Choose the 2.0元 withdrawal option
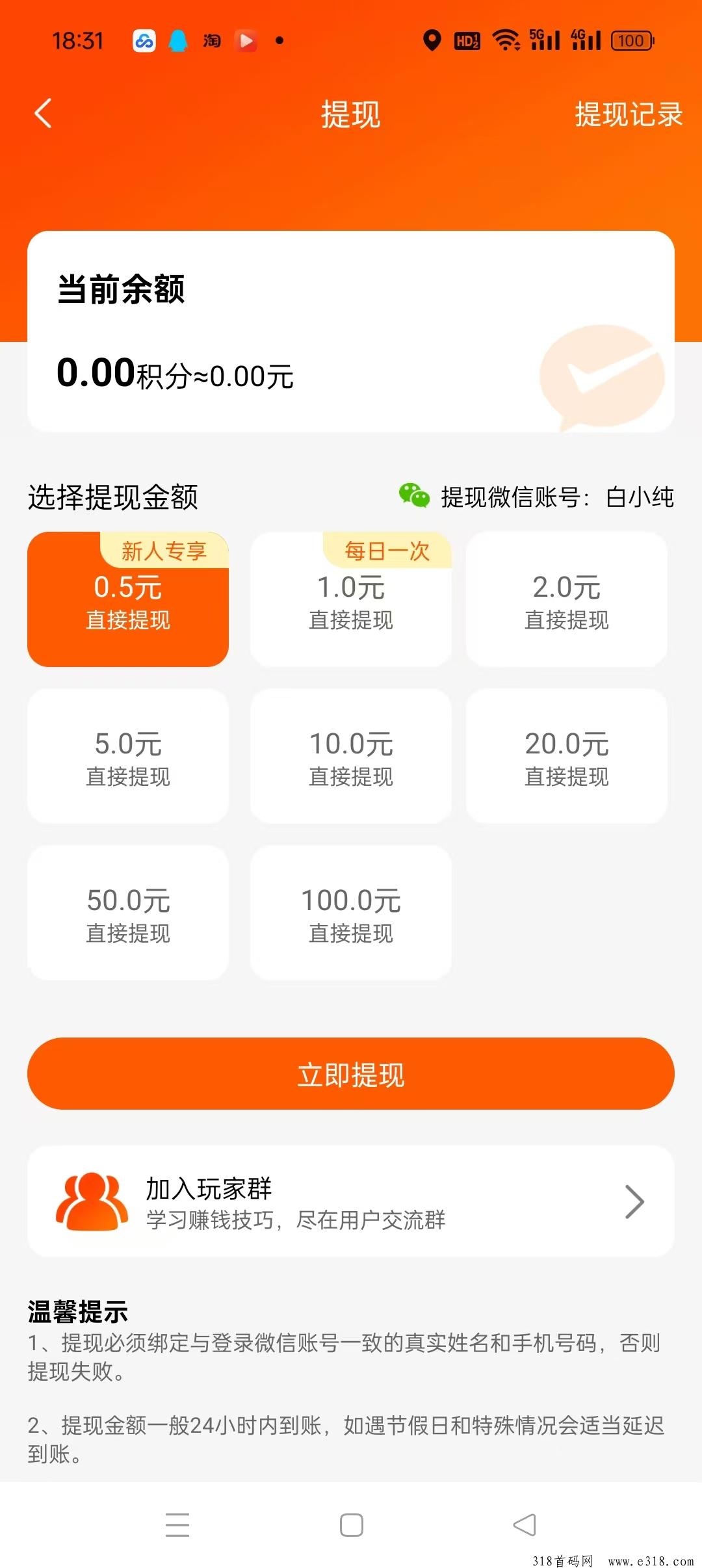This screenshot has height=1568, width=702. coord(567,599)
